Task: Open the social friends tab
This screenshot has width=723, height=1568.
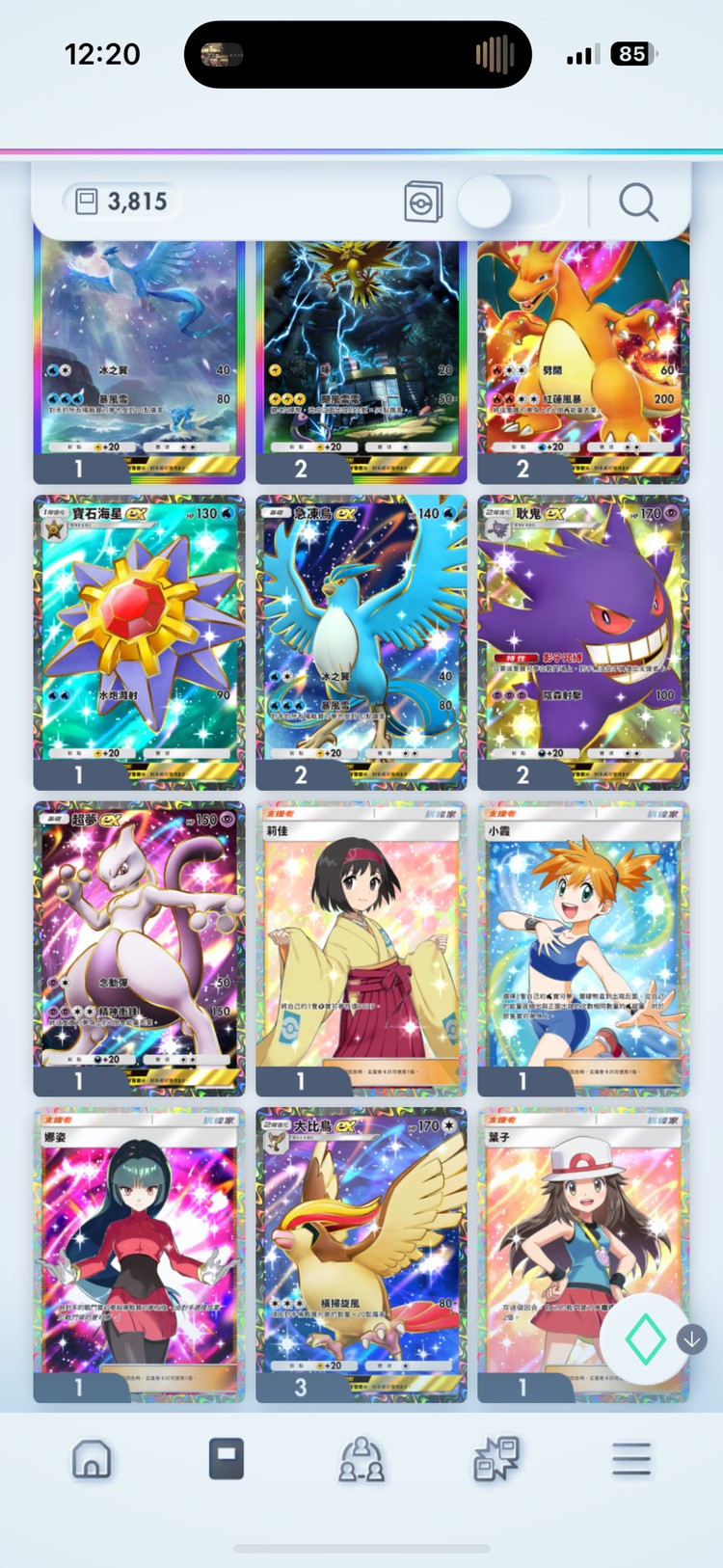Action: pyautogui.click(x=361, y=1459)
